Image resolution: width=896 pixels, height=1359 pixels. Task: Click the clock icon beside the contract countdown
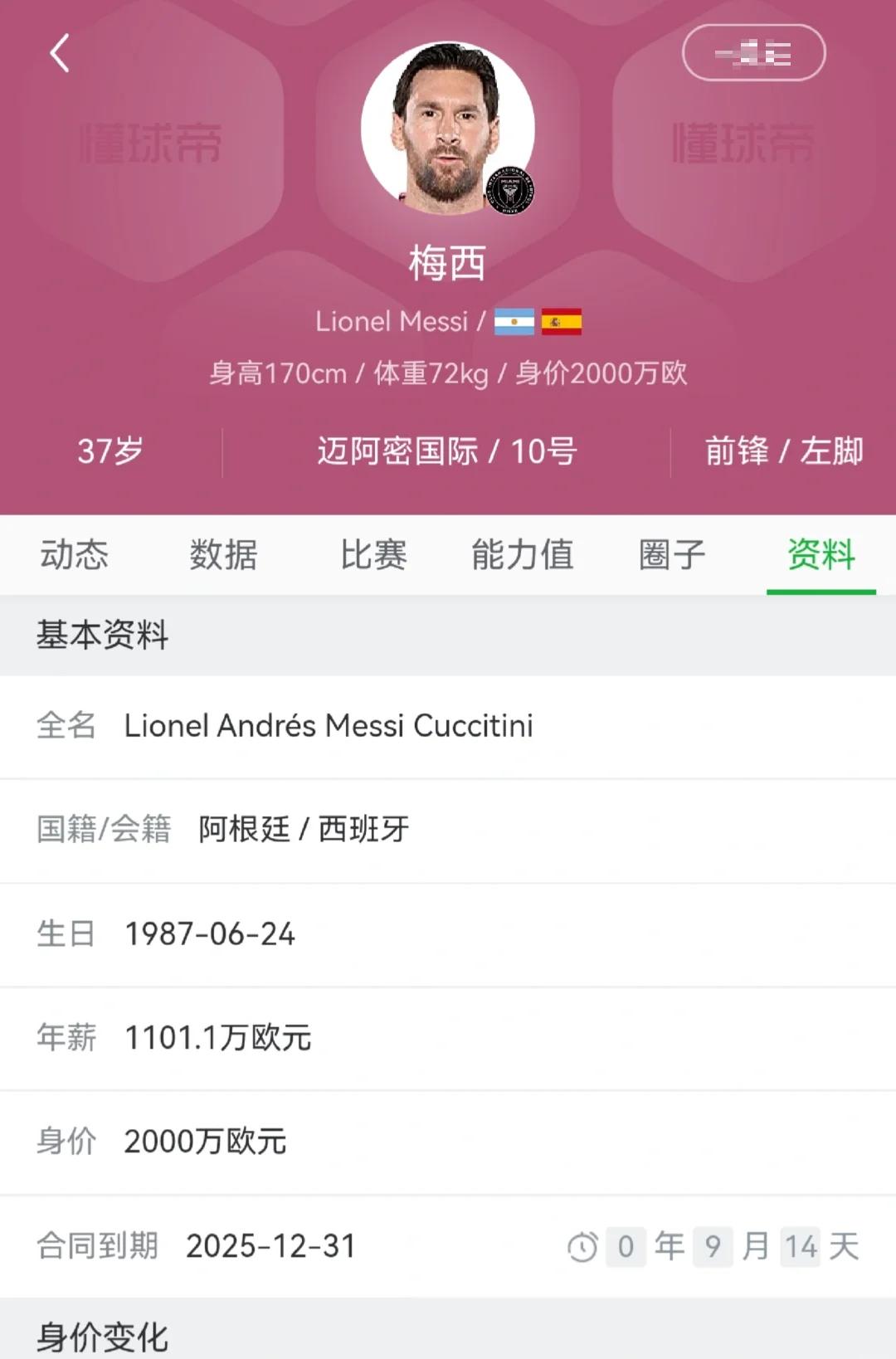(x=583, y=1245)
